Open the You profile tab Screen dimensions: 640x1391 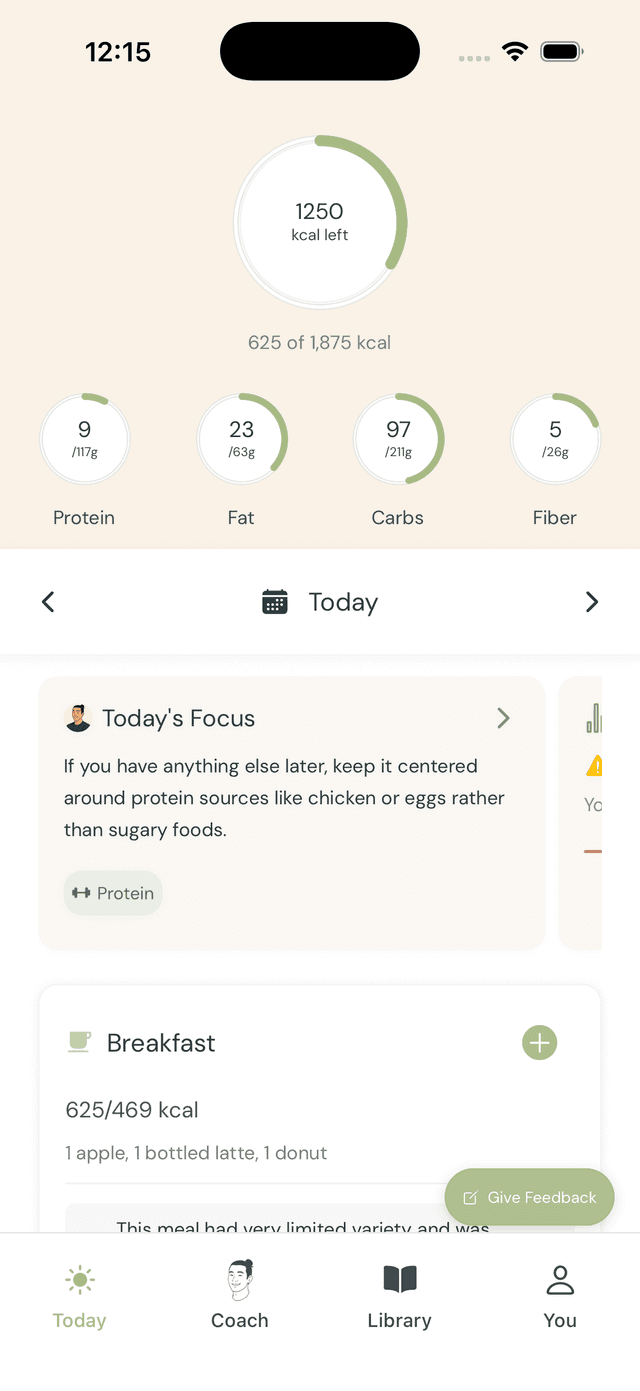pos(559,1294)
